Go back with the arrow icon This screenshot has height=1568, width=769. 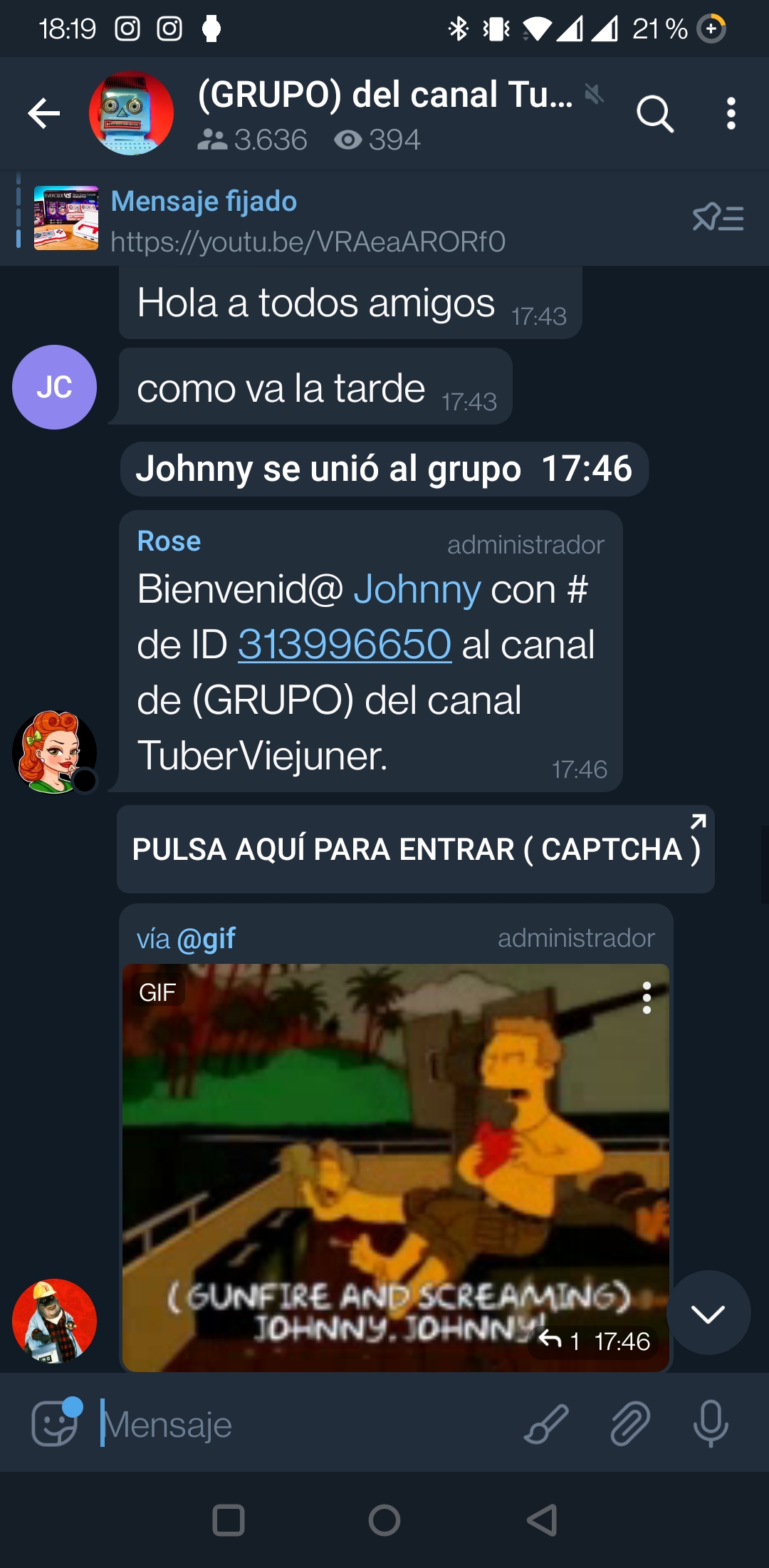point(43,113)
